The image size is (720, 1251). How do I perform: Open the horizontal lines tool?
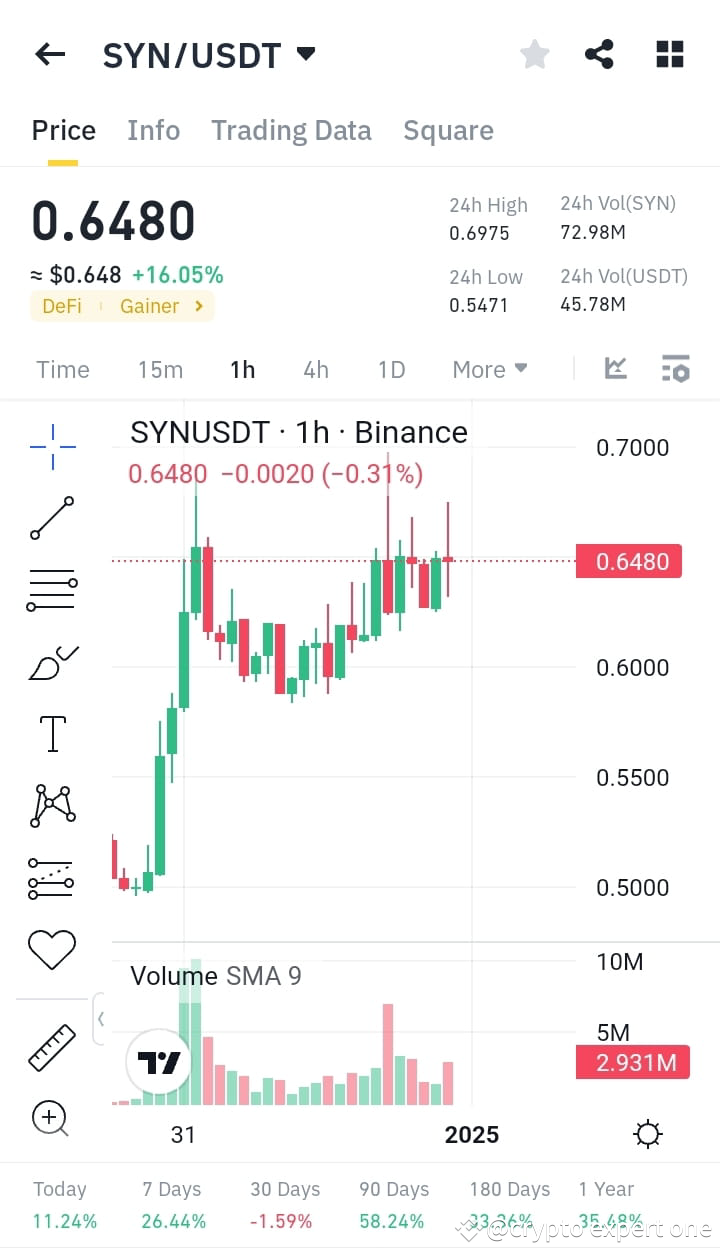click(x=51, y=588)
